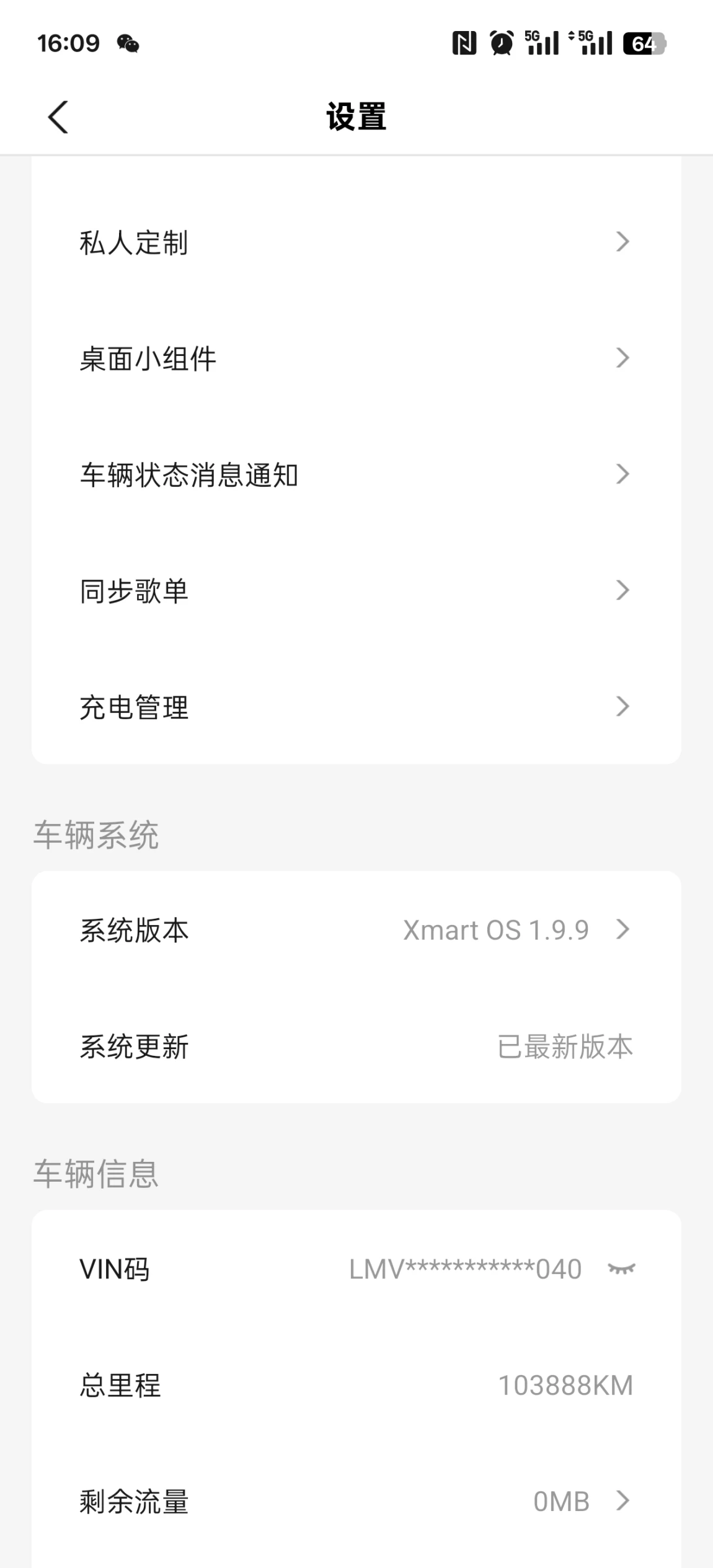Image resolution: width=713 pixels, height=1568 pixels.
Task: Open 同步歌单
Action: 355,591
